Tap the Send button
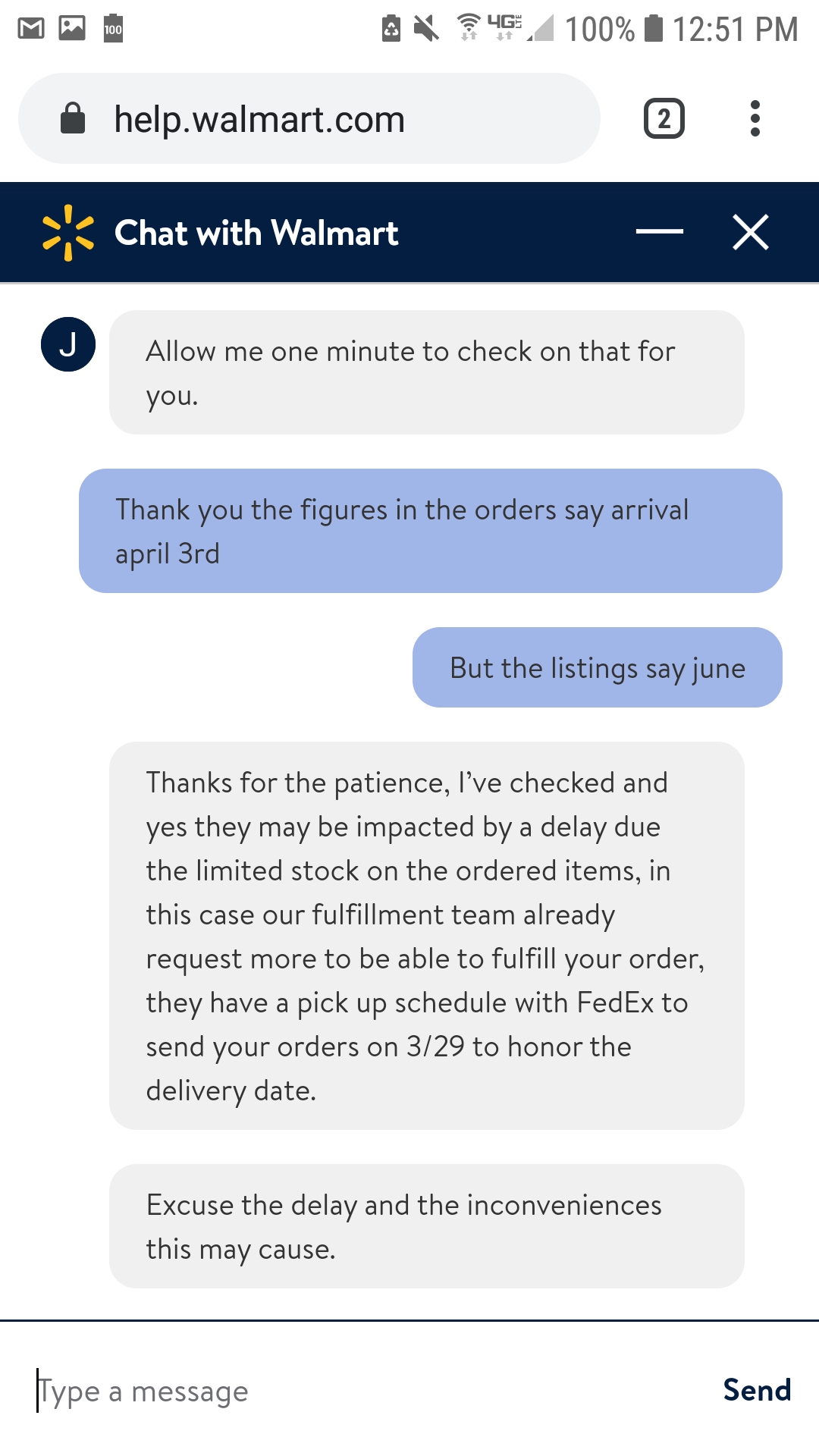The width and height of the screenshot is (819, 1456). pos(757,1390)
